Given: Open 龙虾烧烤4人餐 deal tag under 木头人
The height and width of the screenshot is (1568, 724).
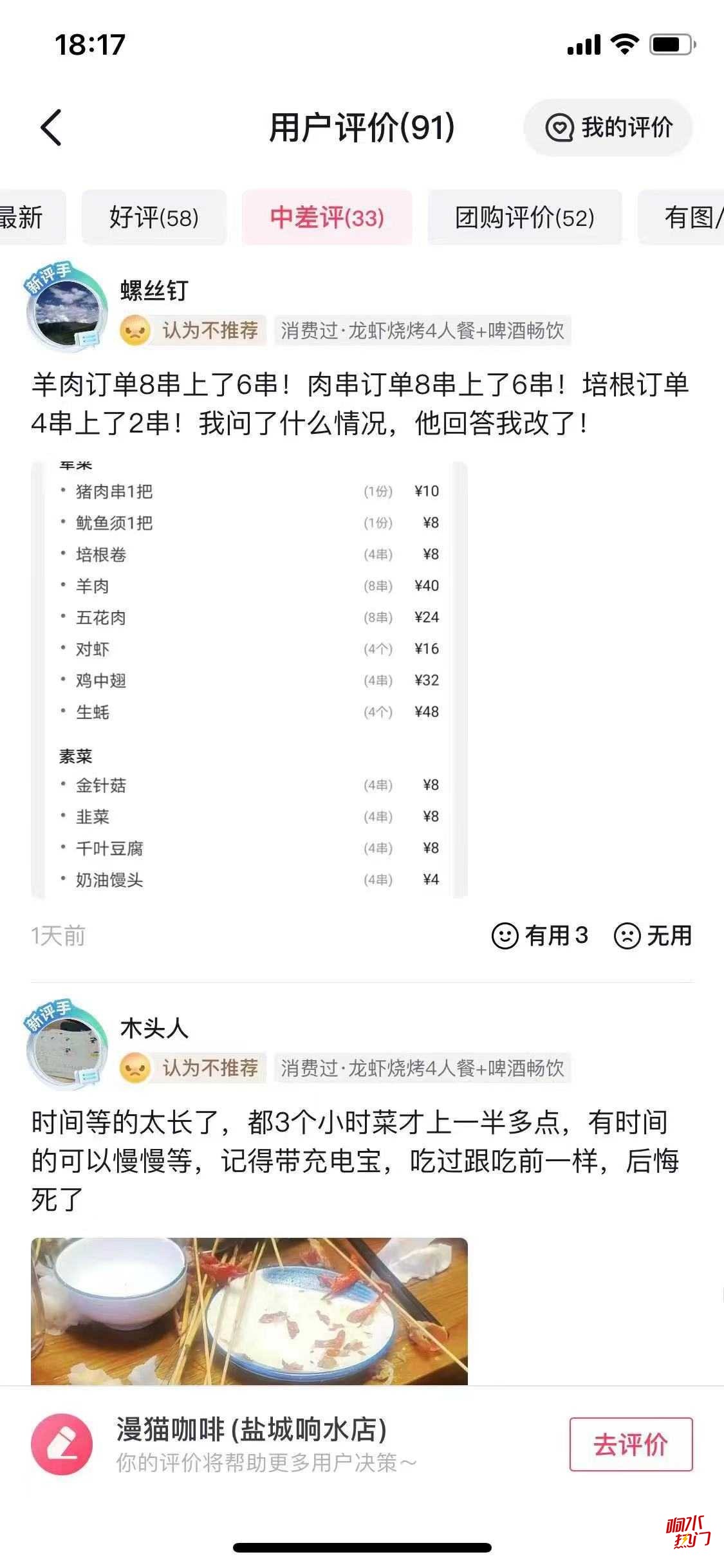Looking at the screenshot, I should (x=422, y=1069).
